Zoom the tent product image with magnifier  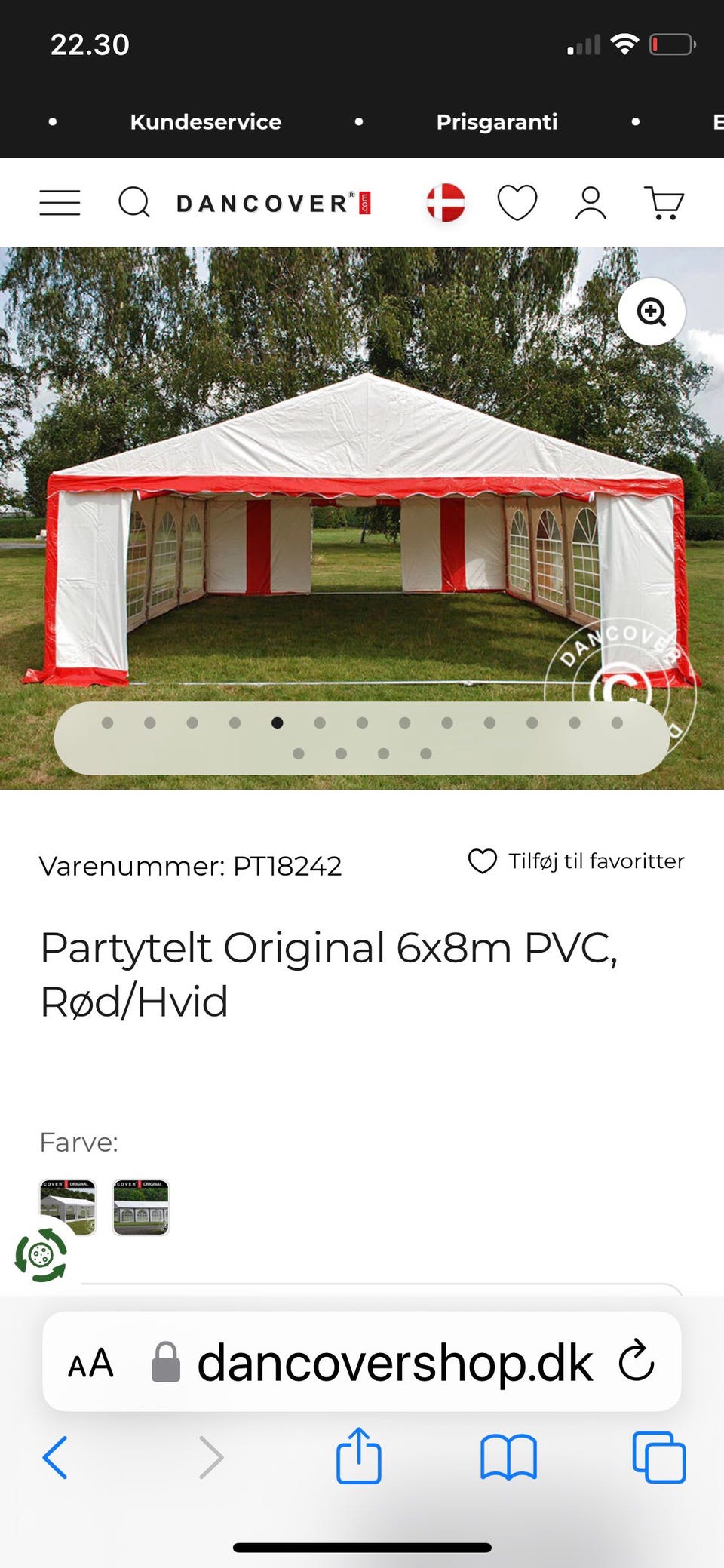click(x=650, y=311)
